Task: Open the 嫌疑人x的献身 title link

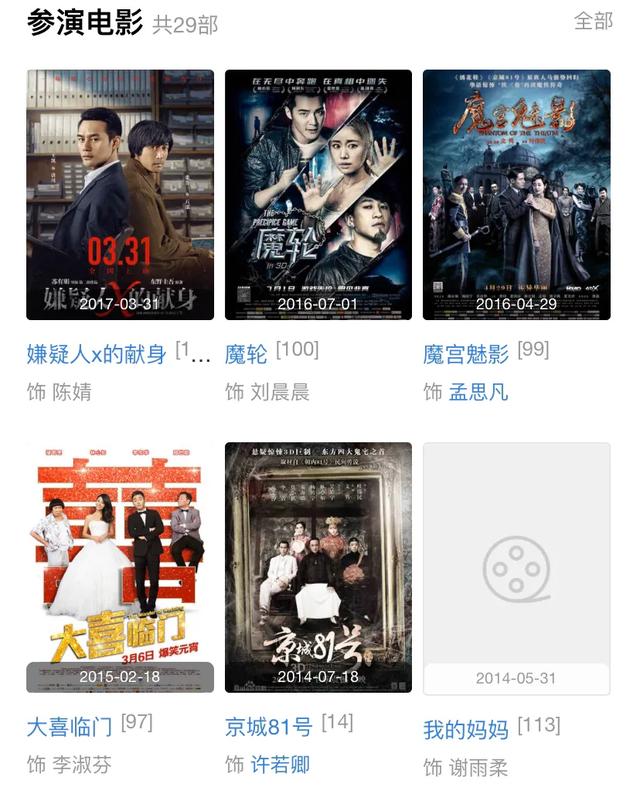Action: coord(96,354)
